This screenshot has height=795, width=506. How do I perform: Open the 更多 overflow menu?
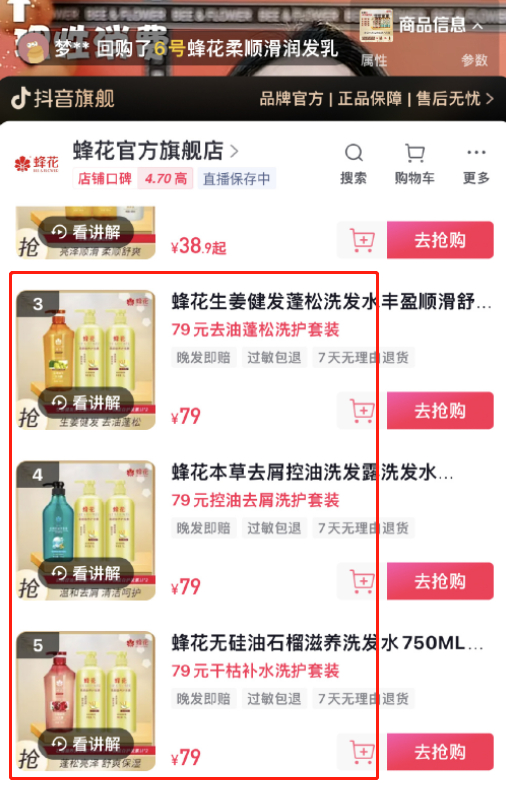[476, 164]
